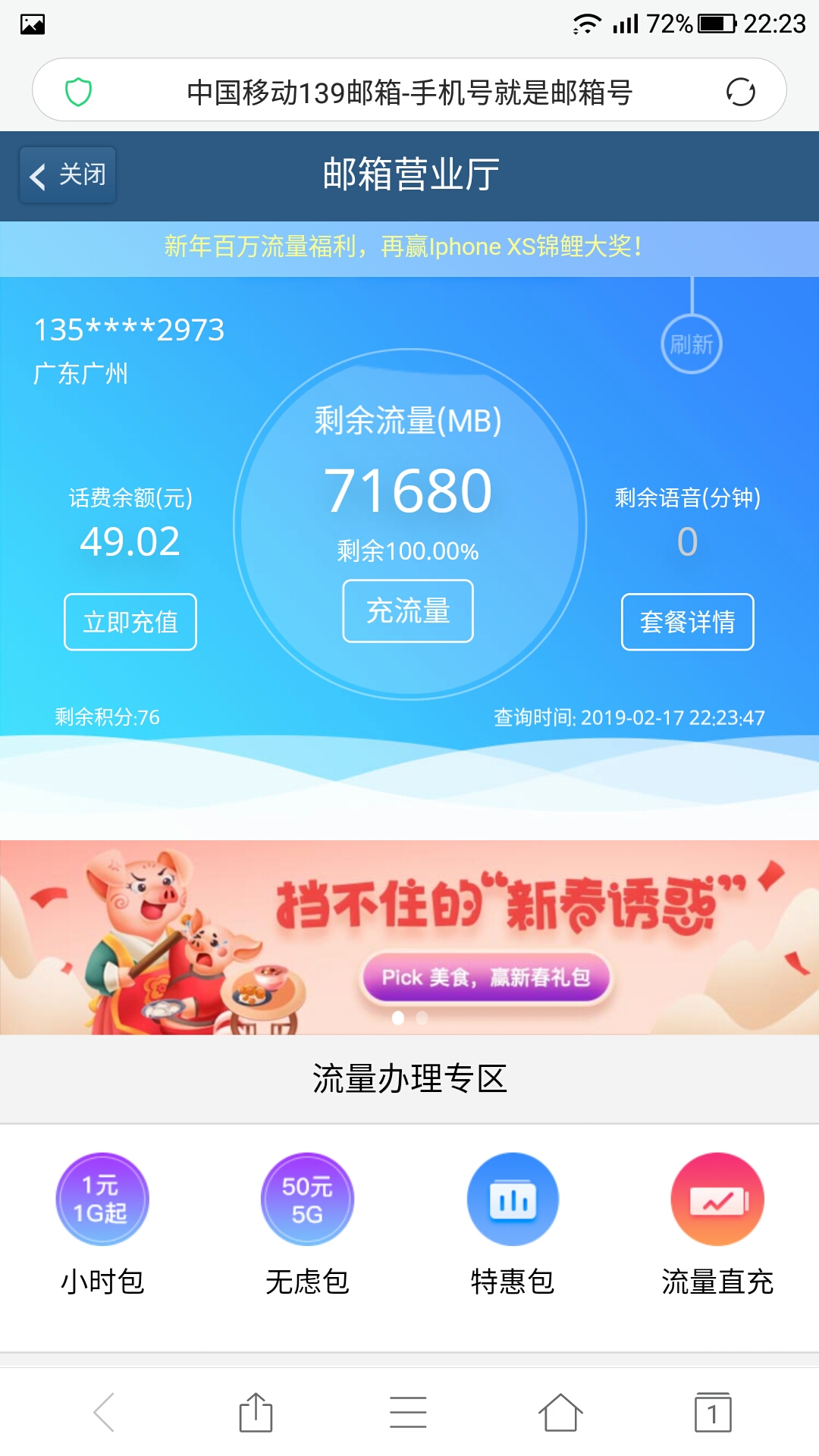Open the green shield security icon
The height and width of the screenshot is (1456, 819).
(x=78, y=92)
